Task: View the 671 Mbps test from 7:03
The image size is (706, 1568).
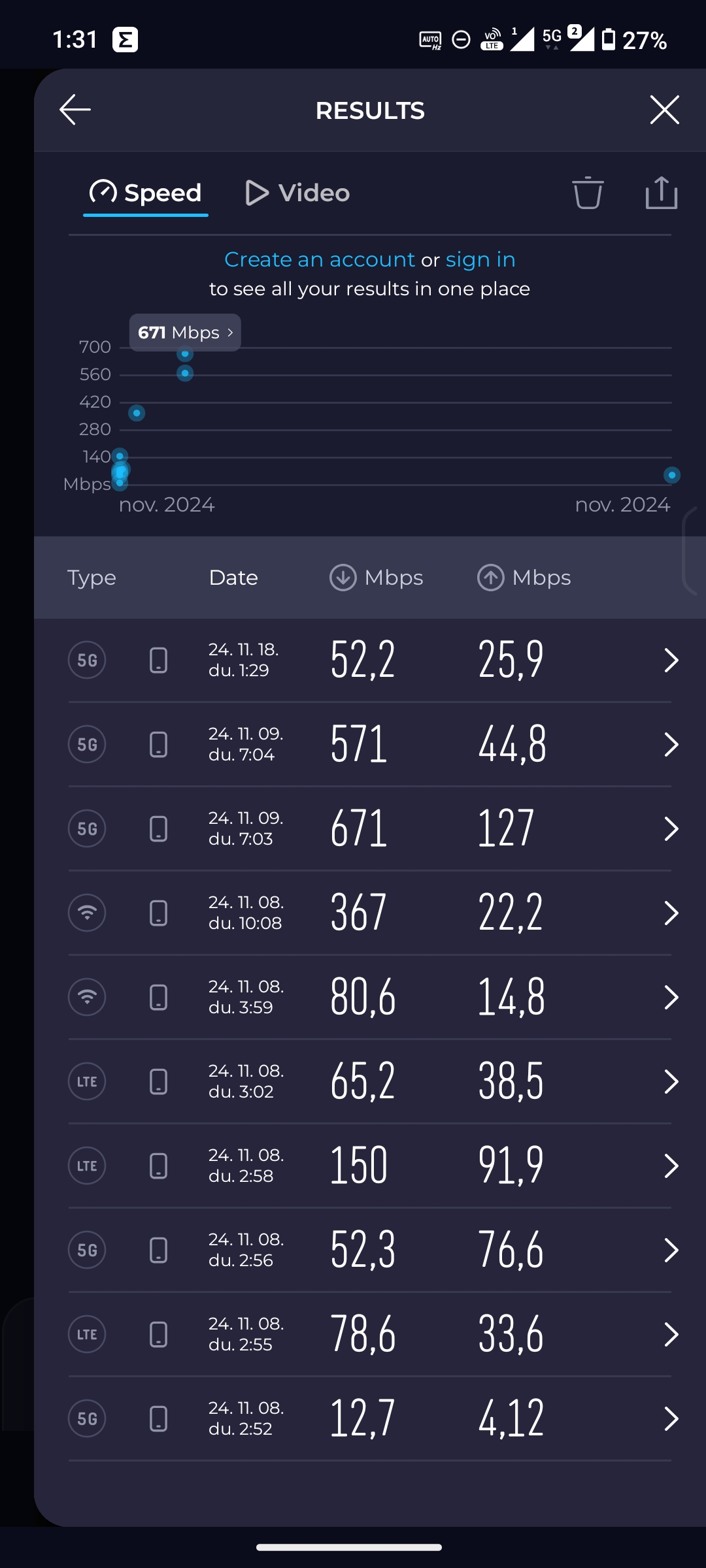Action: (370, 828)
